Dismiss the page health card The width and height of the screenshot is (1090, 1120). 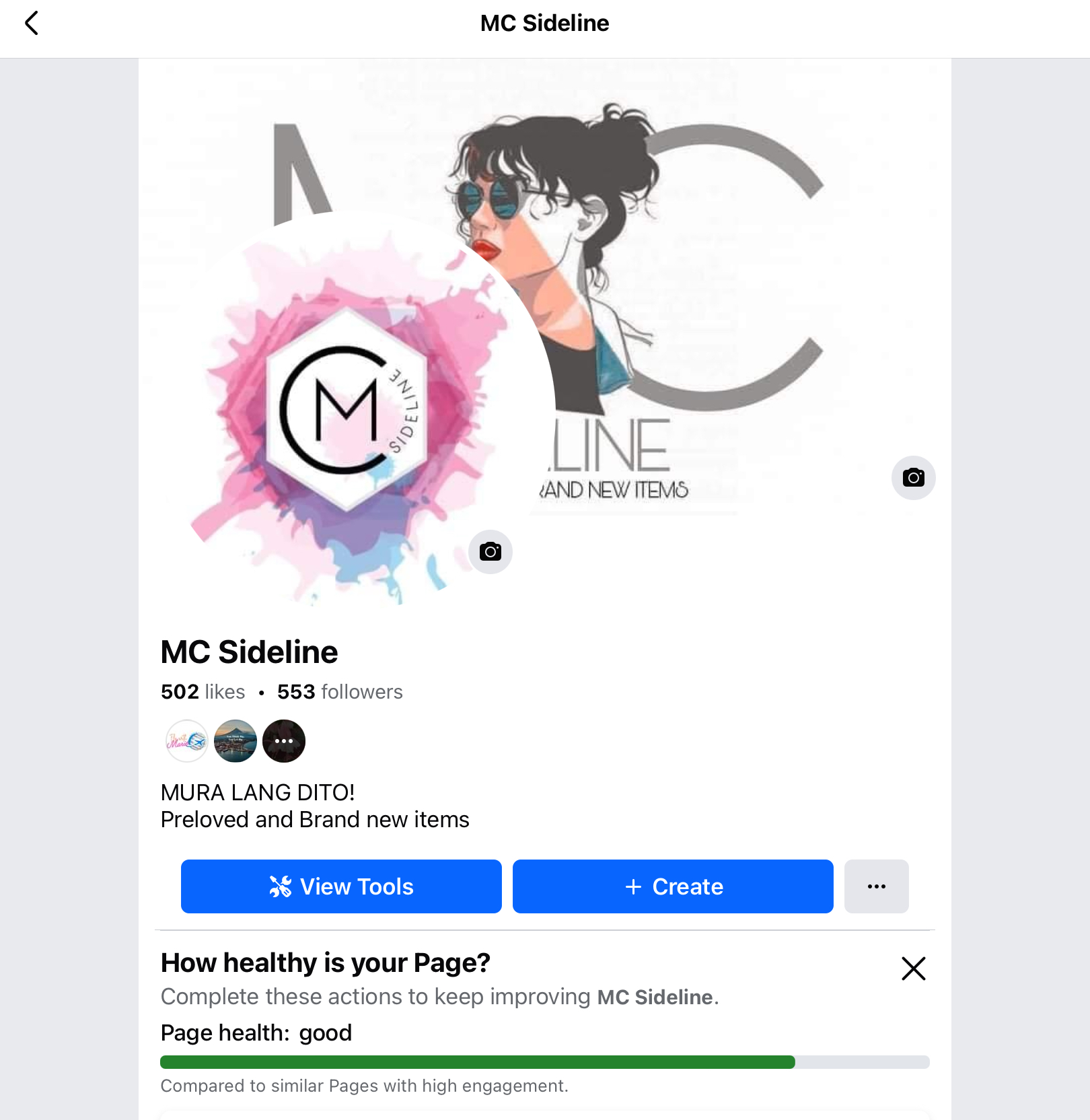click(913, 969)
